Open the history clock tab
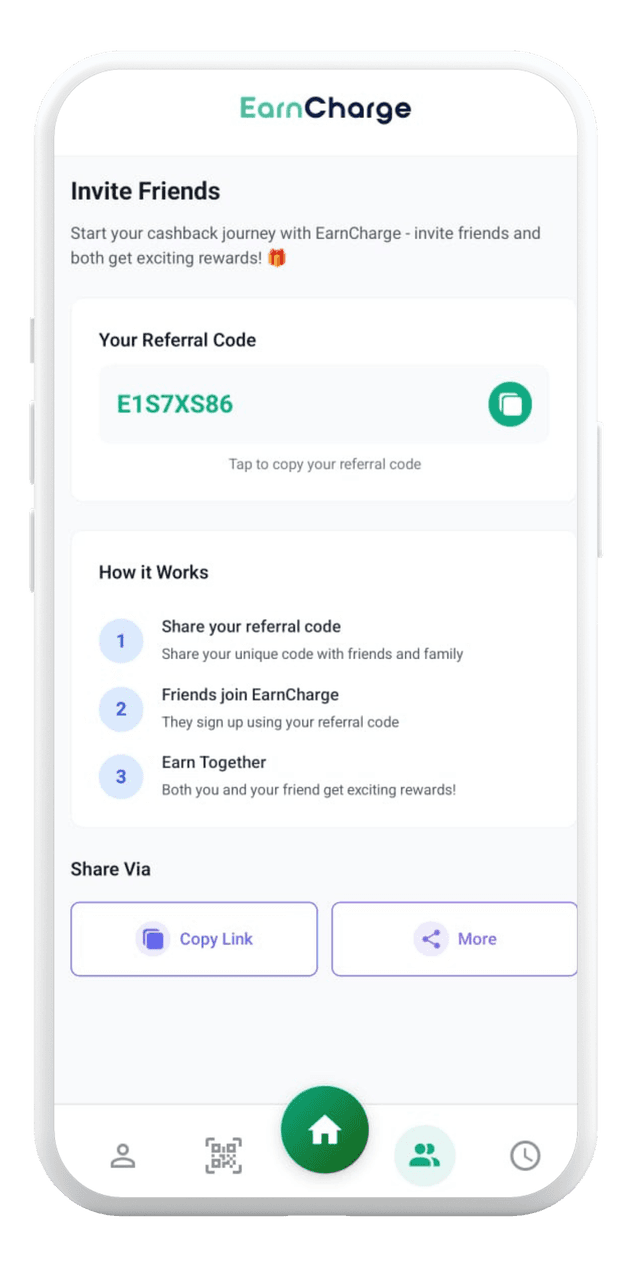This screenshot has width=640, height=1267. point(525,1156)
